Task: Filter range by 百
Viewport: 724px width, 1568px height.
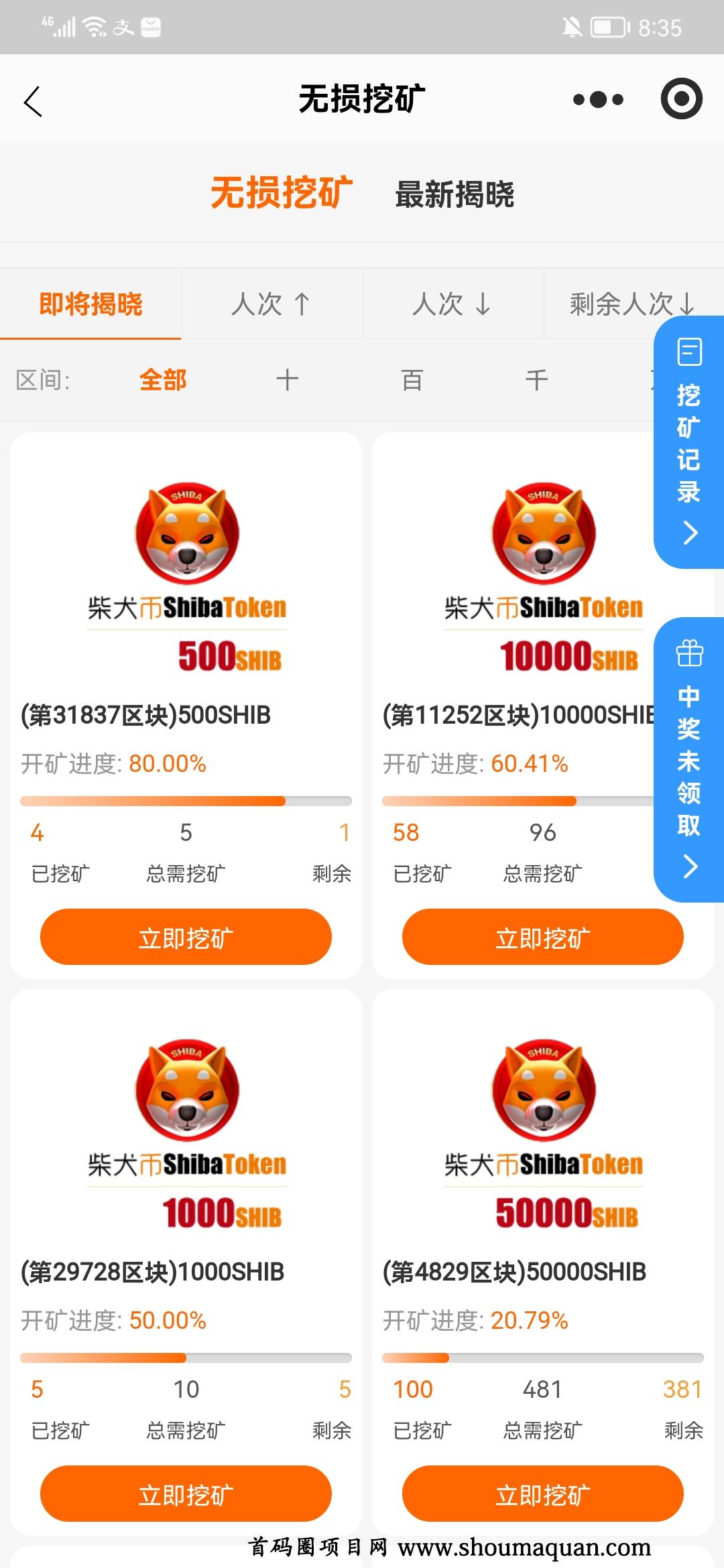Action: 412,380
